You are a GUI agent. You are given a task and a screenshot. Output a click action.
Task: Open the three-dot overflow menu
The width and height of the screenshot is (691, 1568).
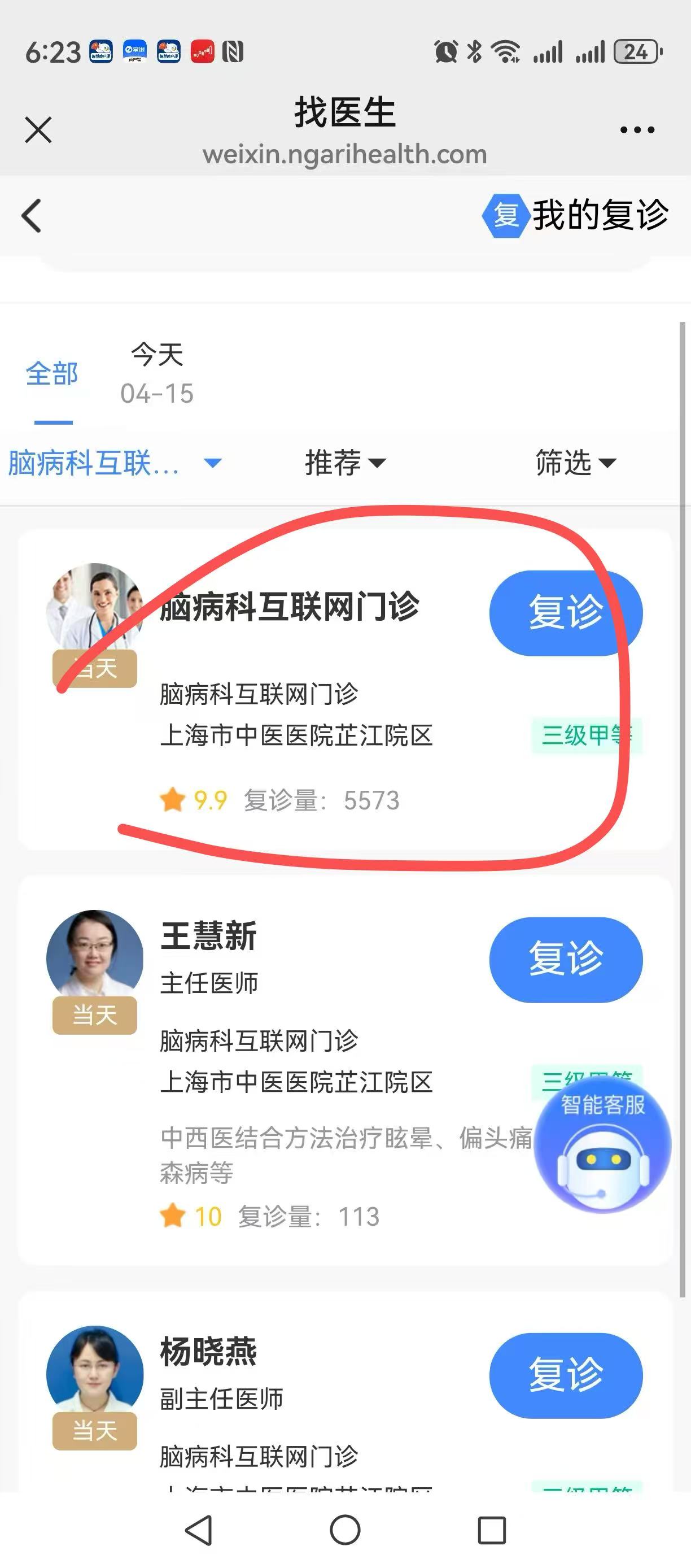click(637, 130)
